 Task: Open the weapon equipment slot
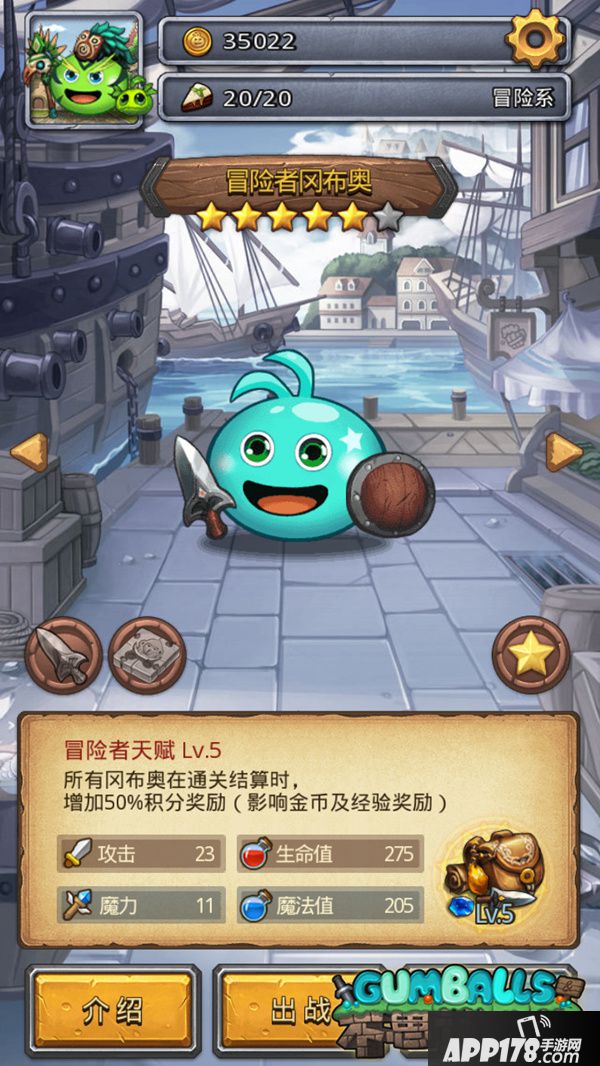[63, 656]
